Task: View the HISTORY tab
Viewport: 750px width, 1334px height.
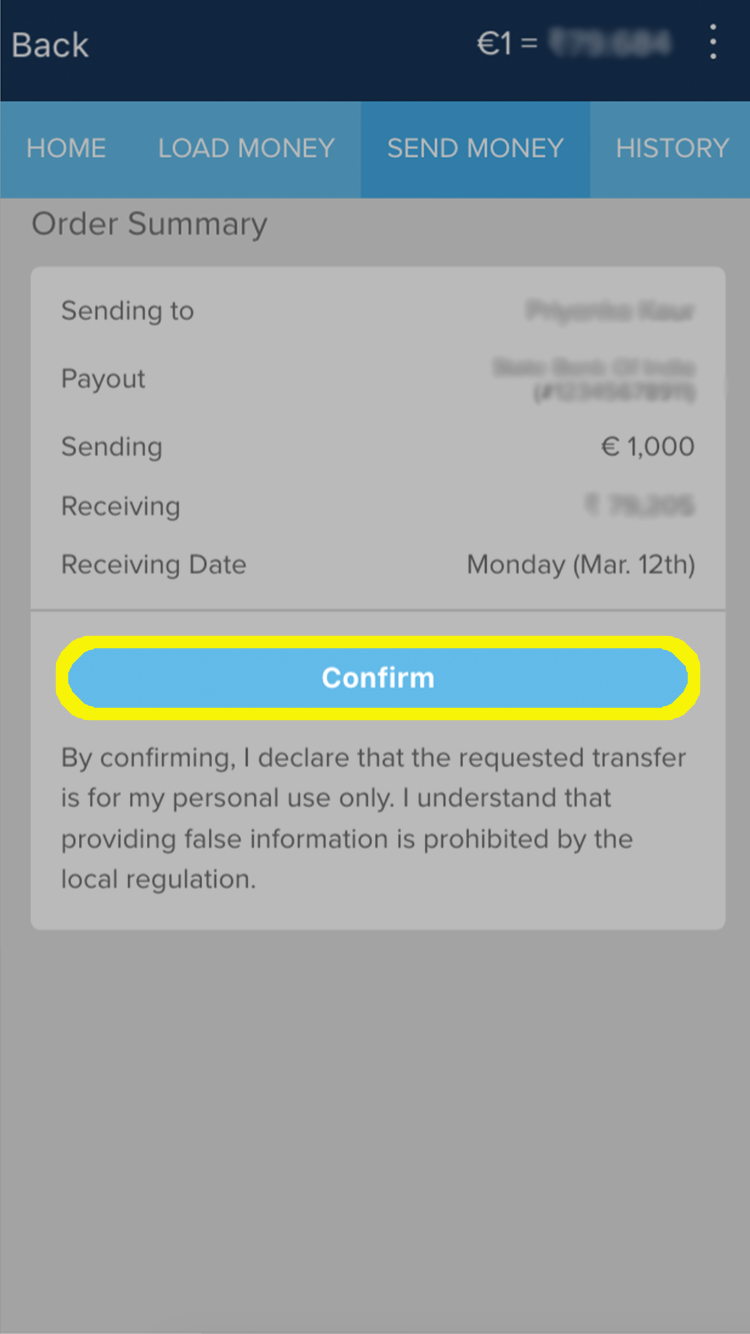Action: pyautogui.click(x=672, y=148)
